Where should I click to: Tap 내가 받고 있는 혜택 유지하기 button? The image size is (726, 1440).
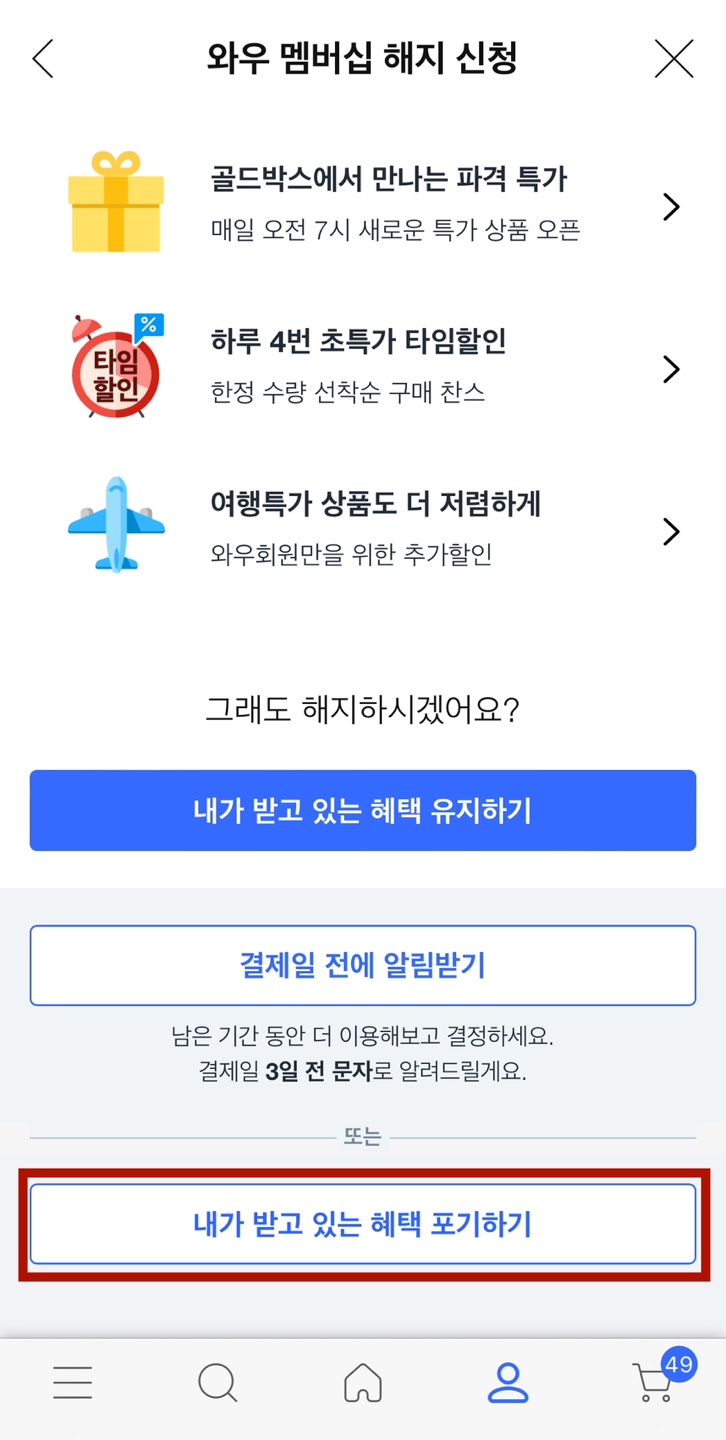point(363,810)
